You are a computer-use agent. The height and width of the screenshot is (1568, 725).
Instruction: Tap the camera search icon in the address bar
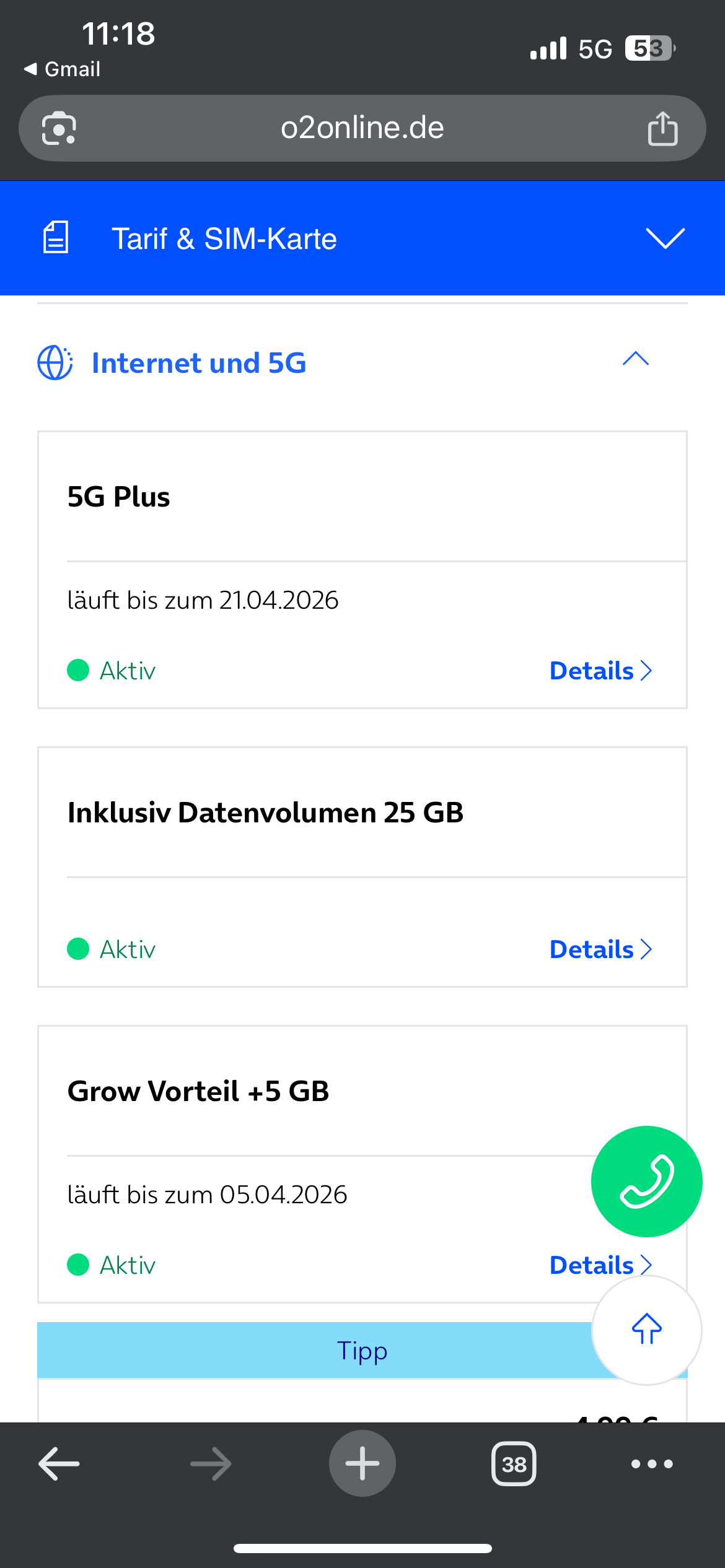pos(59,128)
